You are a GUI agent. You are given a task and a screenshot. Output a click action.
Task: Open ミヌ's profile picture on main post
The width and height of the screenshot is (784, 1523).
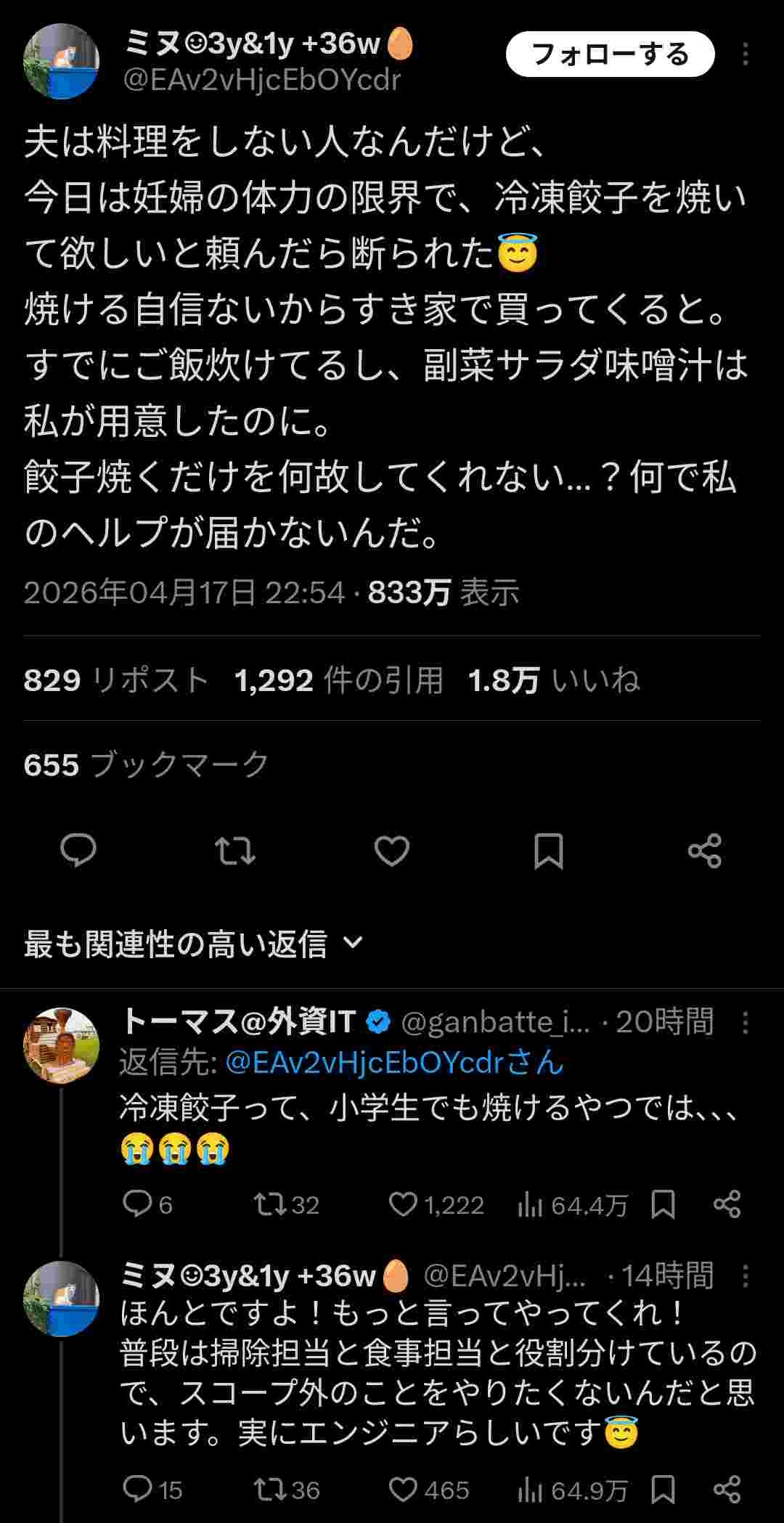point(62,61)
